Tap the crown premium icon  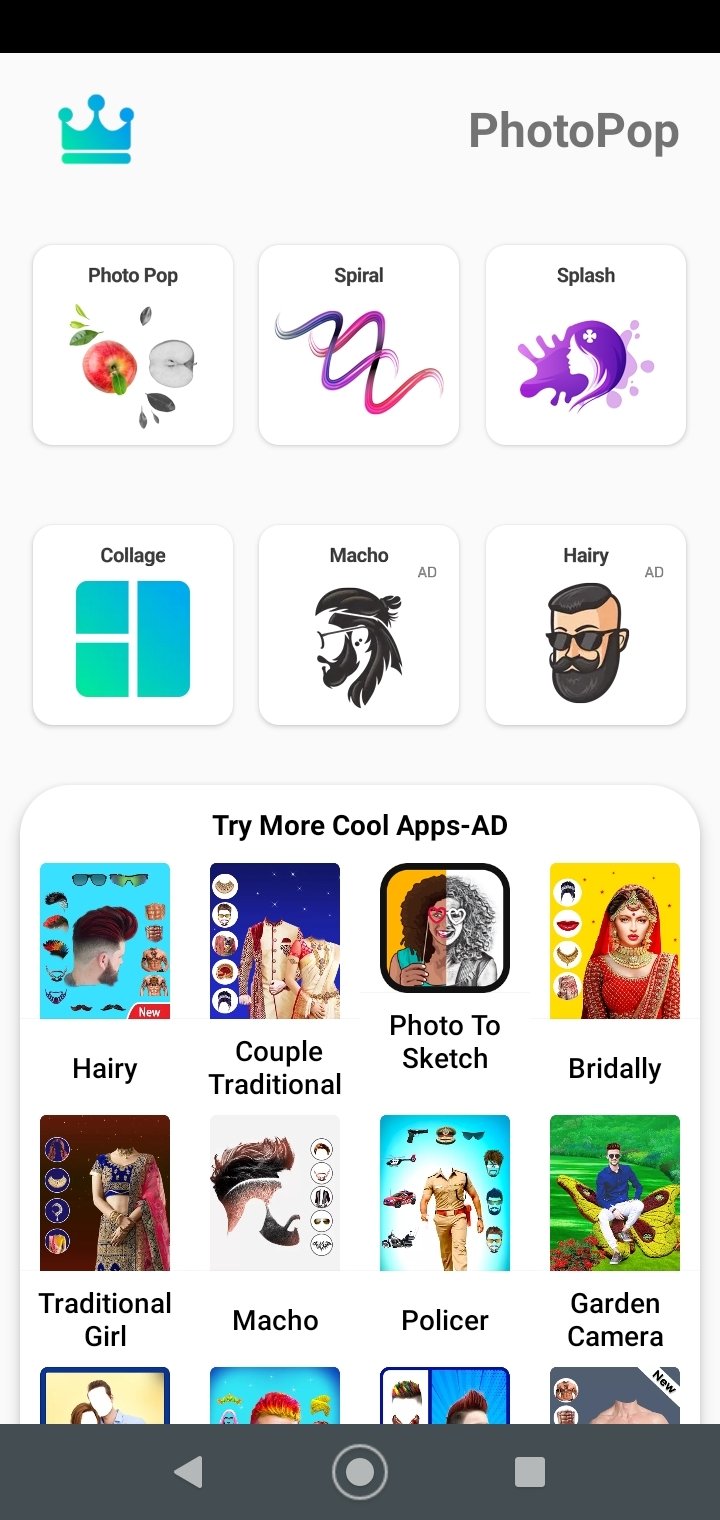[x=96, y=130]
